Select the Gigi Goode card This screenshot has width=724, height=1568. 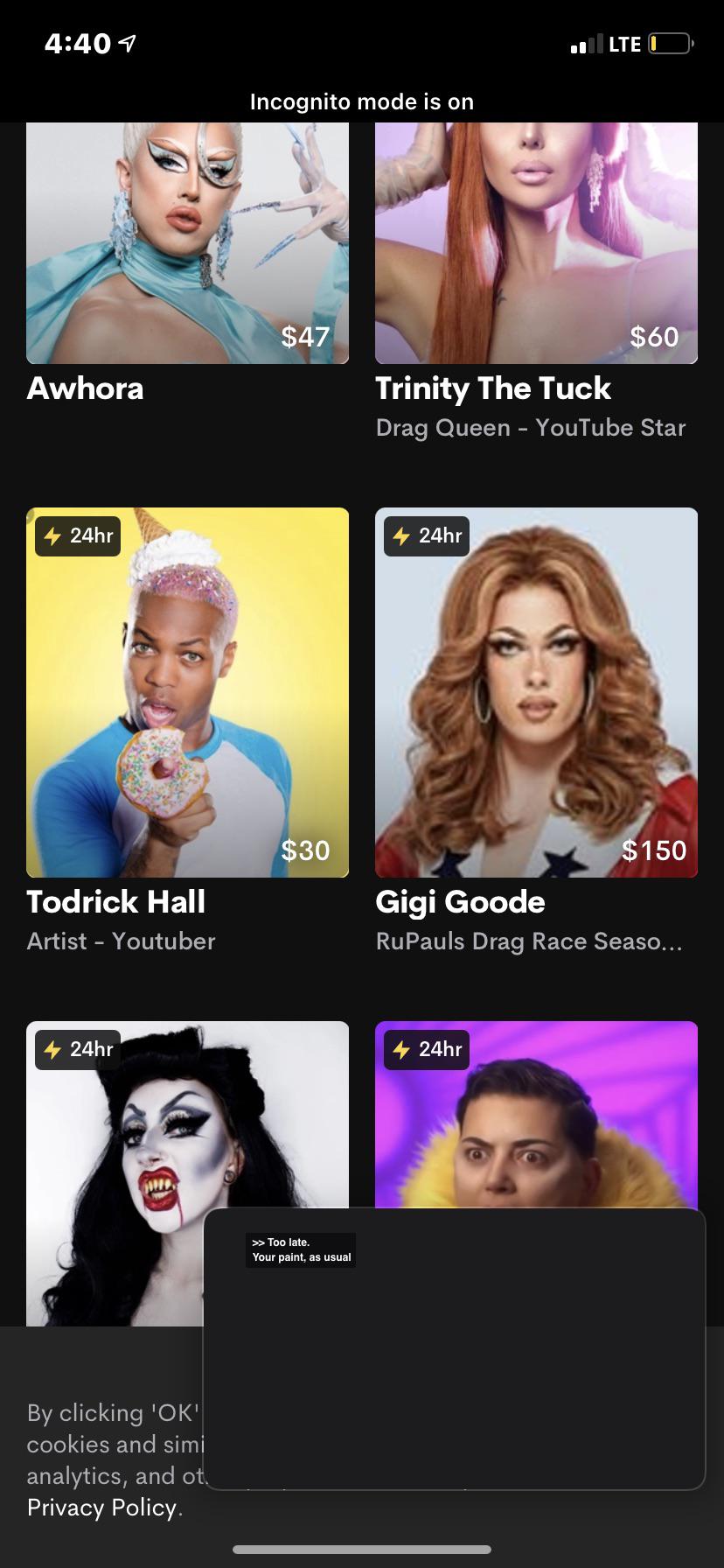536,692
